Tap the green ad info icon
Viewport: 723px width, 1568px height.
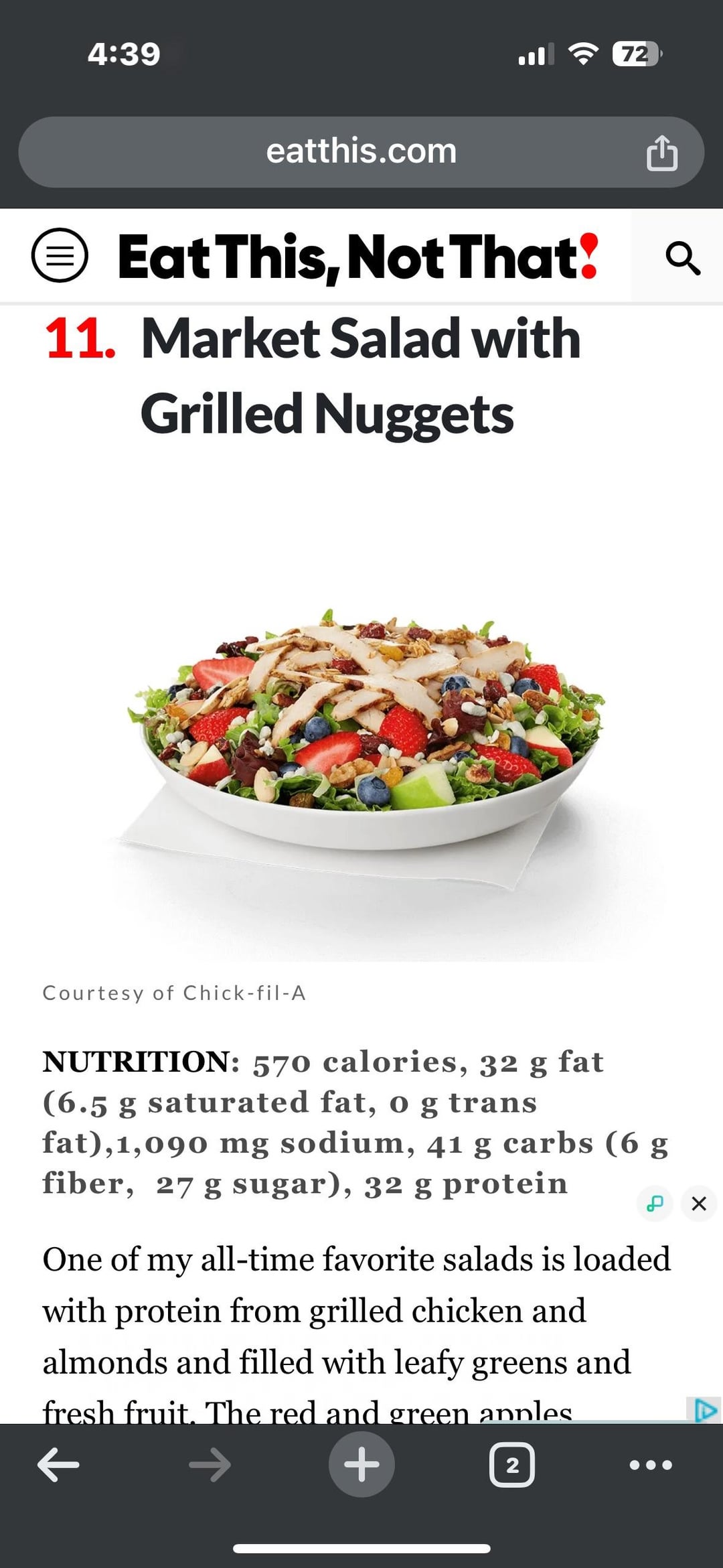click(655, 1204)
